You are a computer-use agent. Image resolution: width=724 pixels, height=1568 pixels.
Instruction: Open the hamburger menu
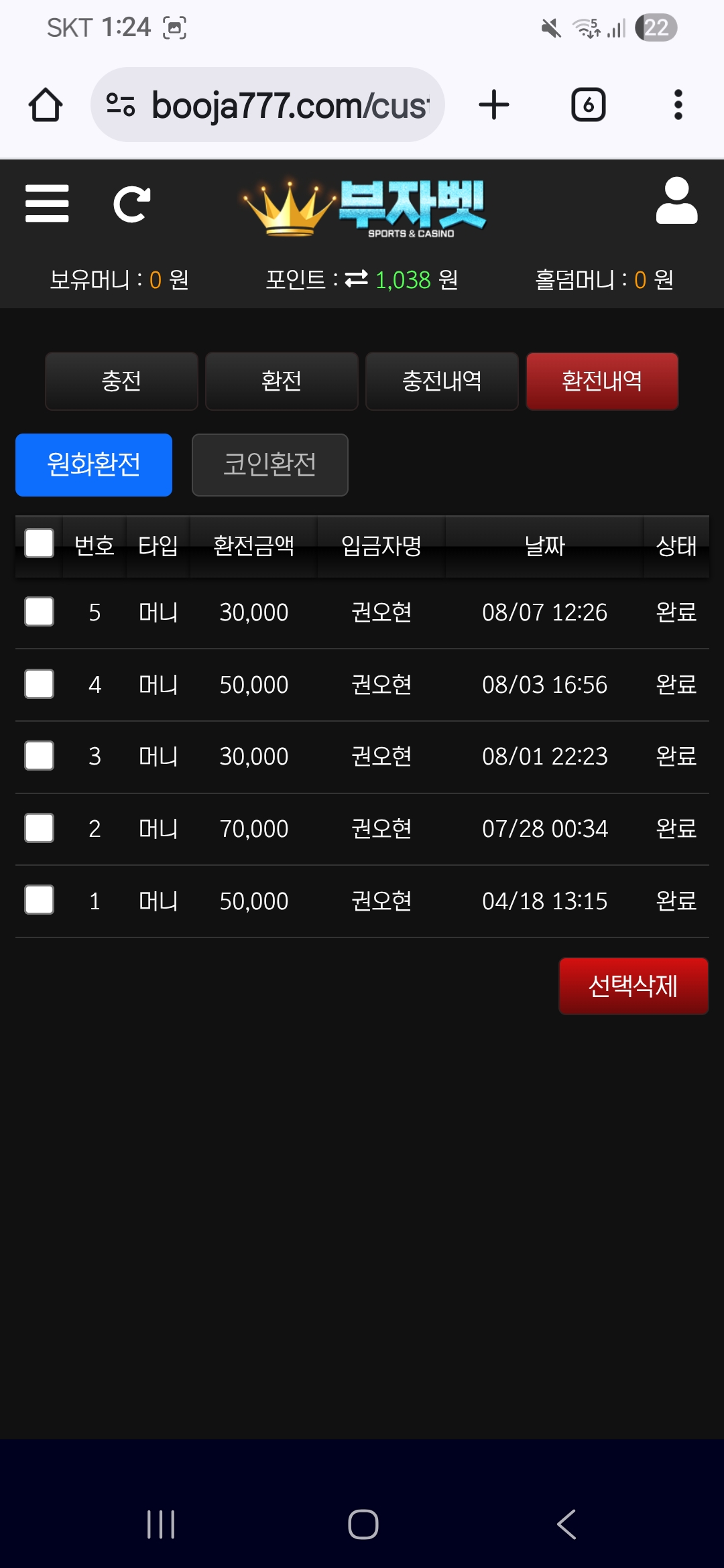[47, 204]
